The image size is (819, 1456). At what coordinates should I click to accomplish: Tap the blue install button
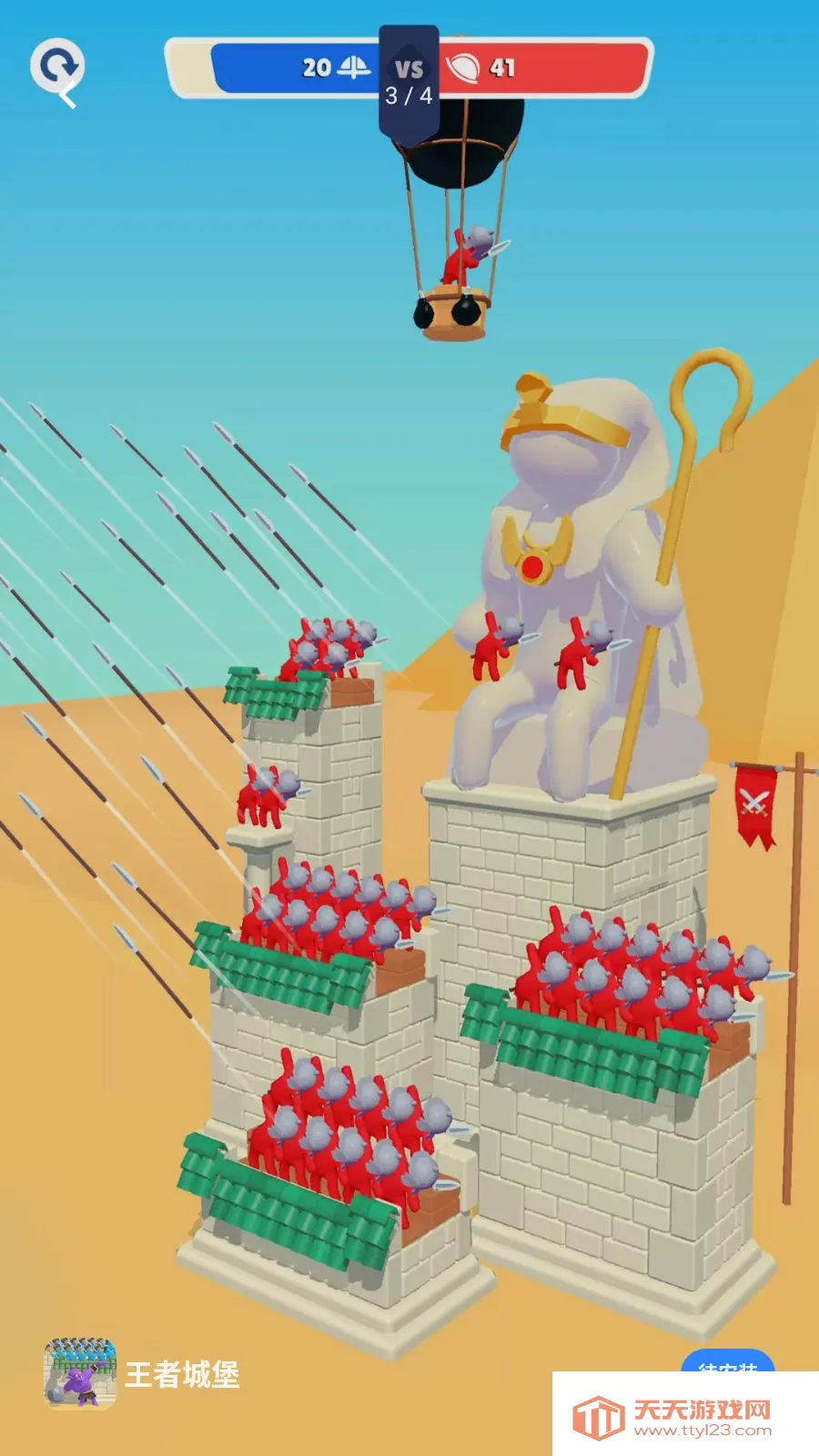click(727, 1361)
